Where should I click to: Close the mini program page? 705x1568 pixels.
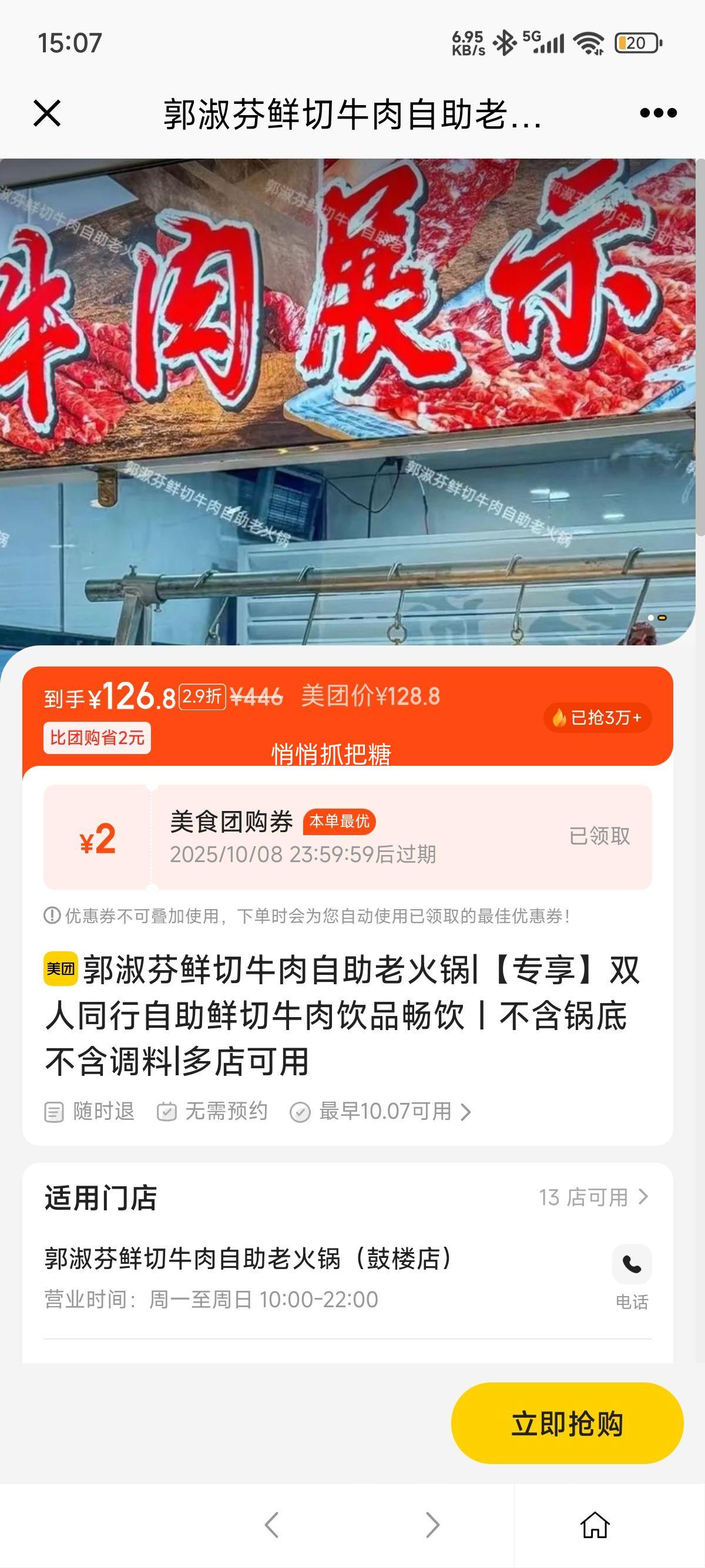coord(47,113)
